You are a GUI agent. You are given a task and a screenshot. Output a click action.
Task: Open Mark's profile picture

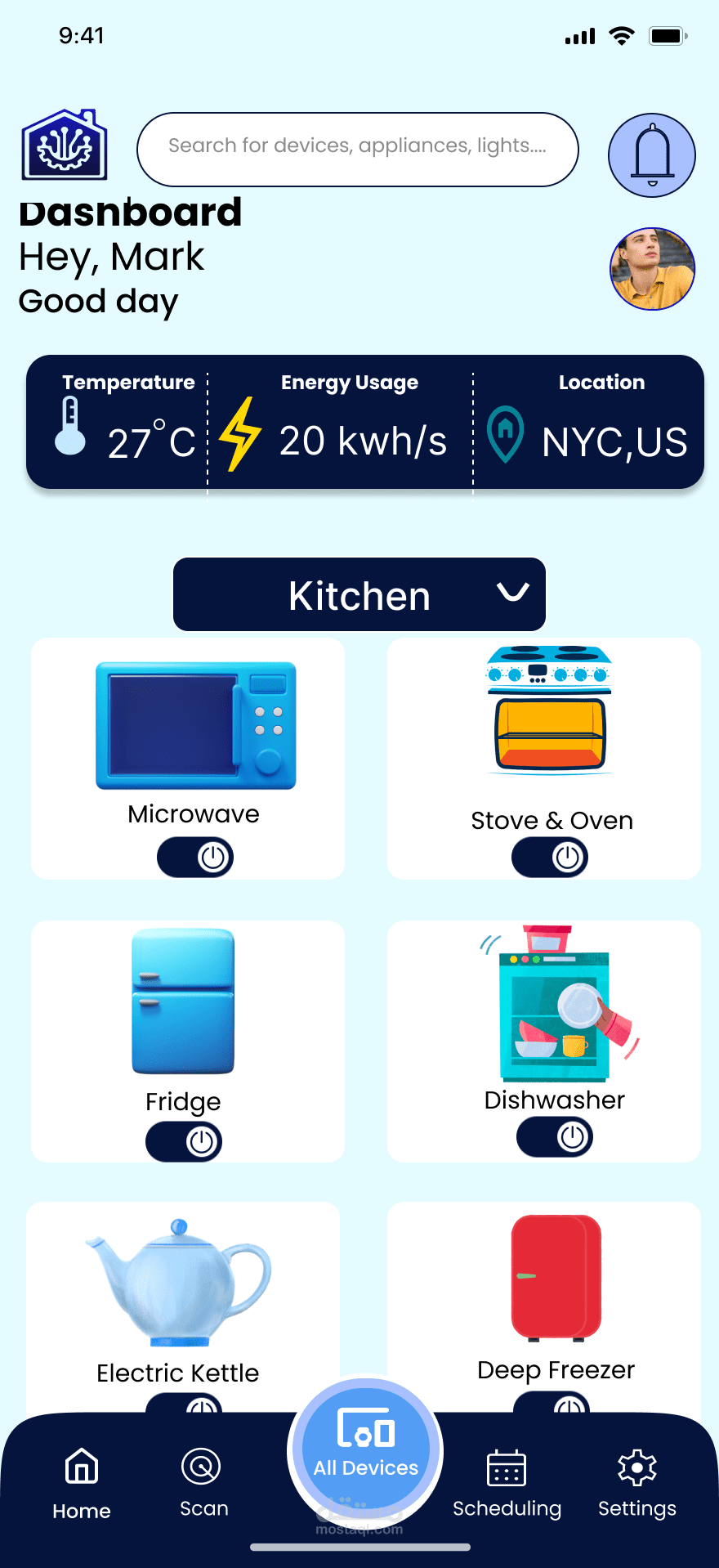click(x=652, y=269)
